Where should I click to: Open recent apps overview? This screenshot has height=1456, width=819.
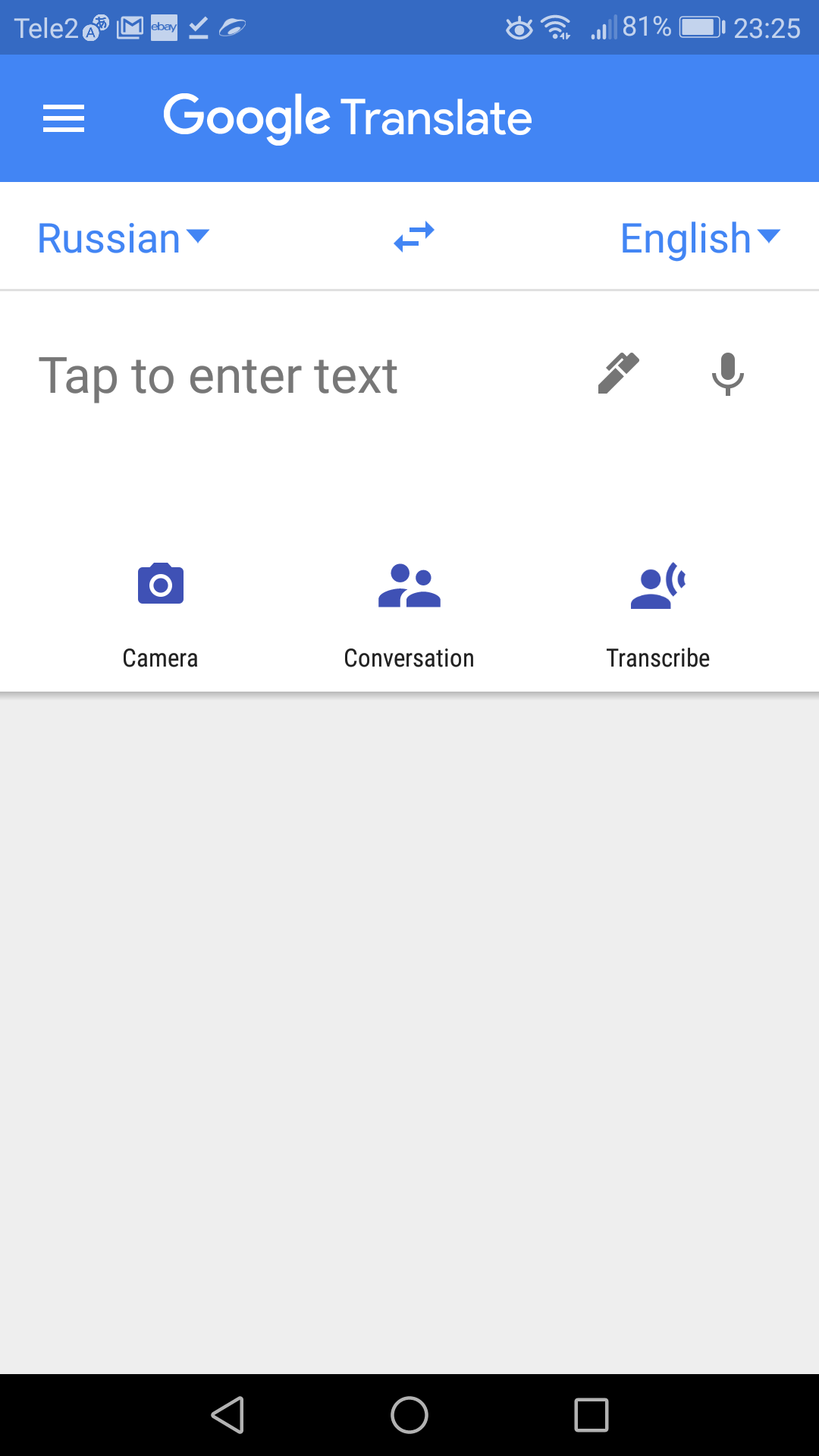pyautogui.click(x=591, y=1415)
